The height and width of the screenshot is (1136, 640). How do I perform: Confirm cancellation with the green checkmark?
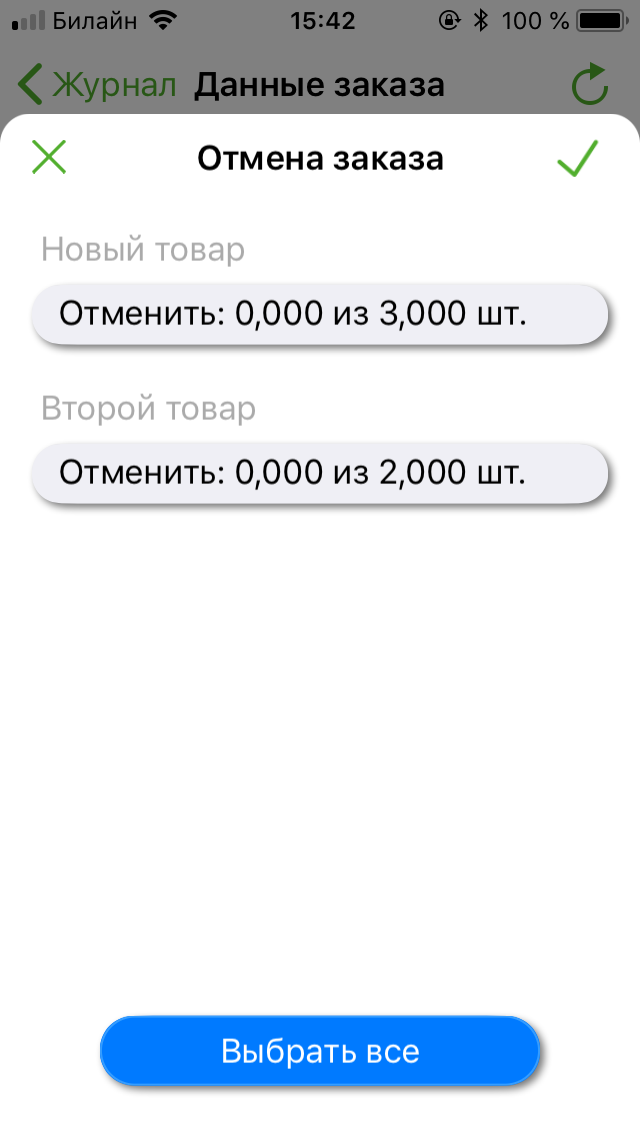[577, 158]
